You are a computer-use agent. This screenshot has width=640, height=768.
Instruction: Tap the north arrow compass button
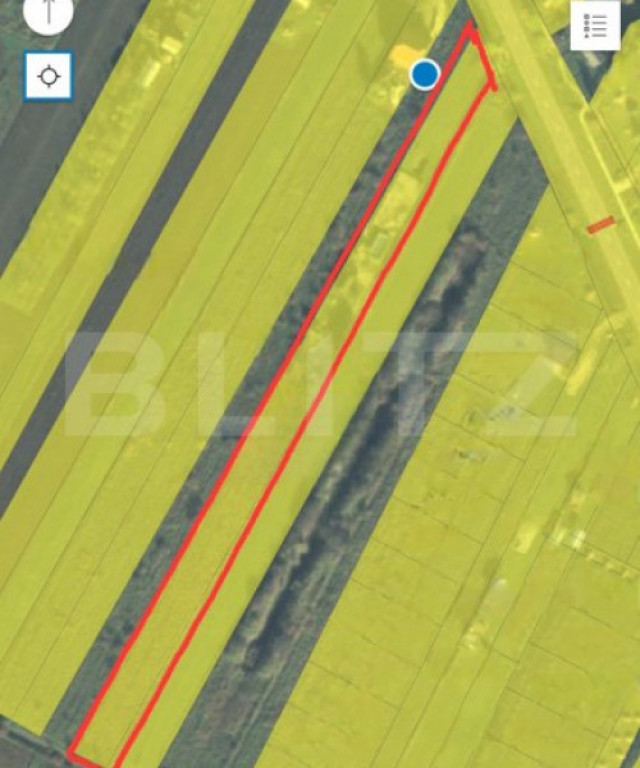coord(48,13)
